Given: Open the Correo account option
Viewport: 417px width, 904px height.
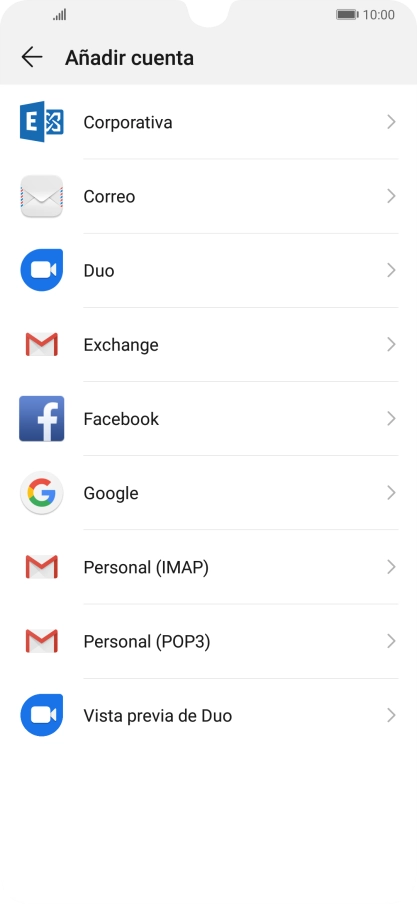Looking at the screenshot, I should point(208,197).
